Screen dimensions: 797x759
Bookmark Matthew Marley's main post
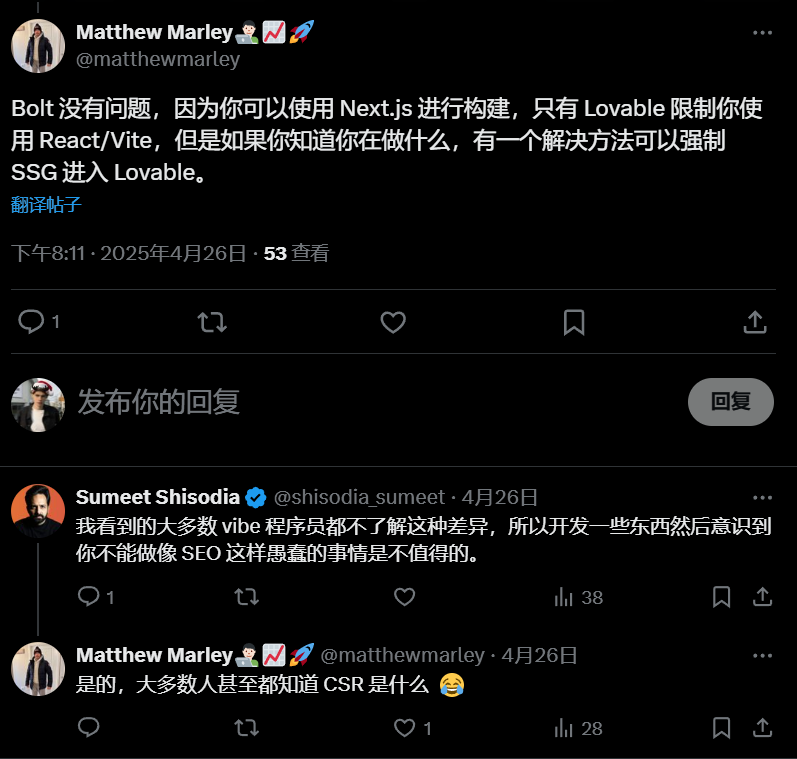(x=574, y=322)
